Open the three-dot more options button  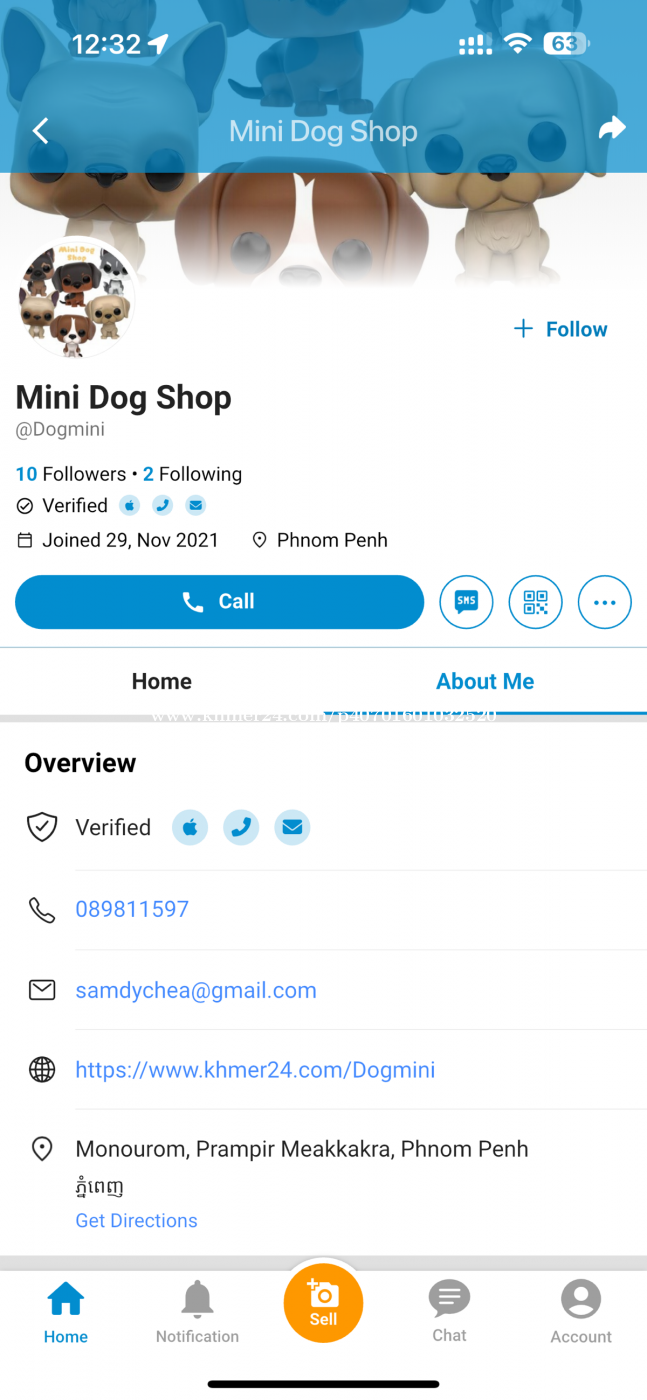(x=605, y=602)
